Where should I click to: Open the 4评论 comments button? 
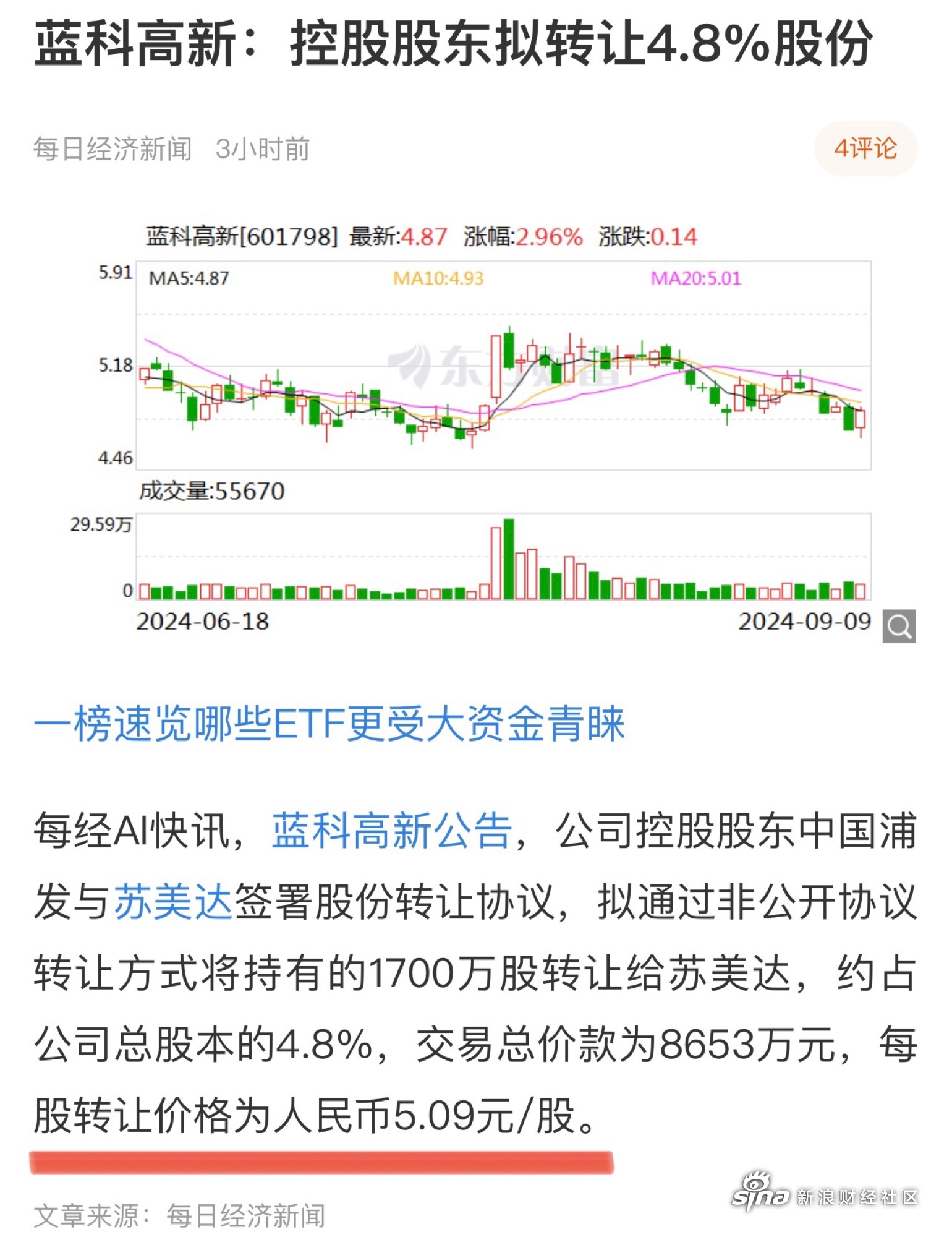coord(865,148)
